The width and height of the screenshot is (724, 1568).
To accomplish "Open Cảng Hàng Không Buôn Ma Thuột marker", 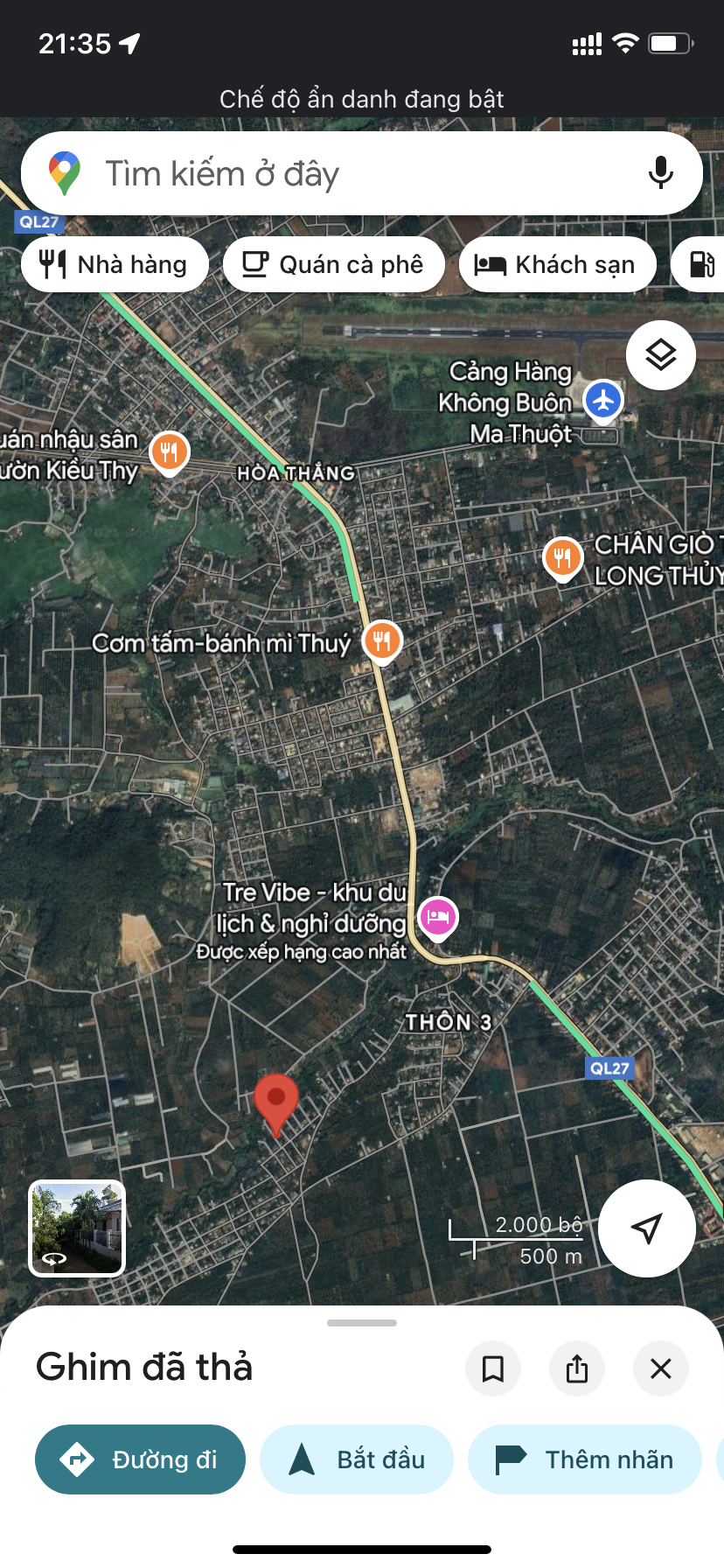I will (603, 401).
